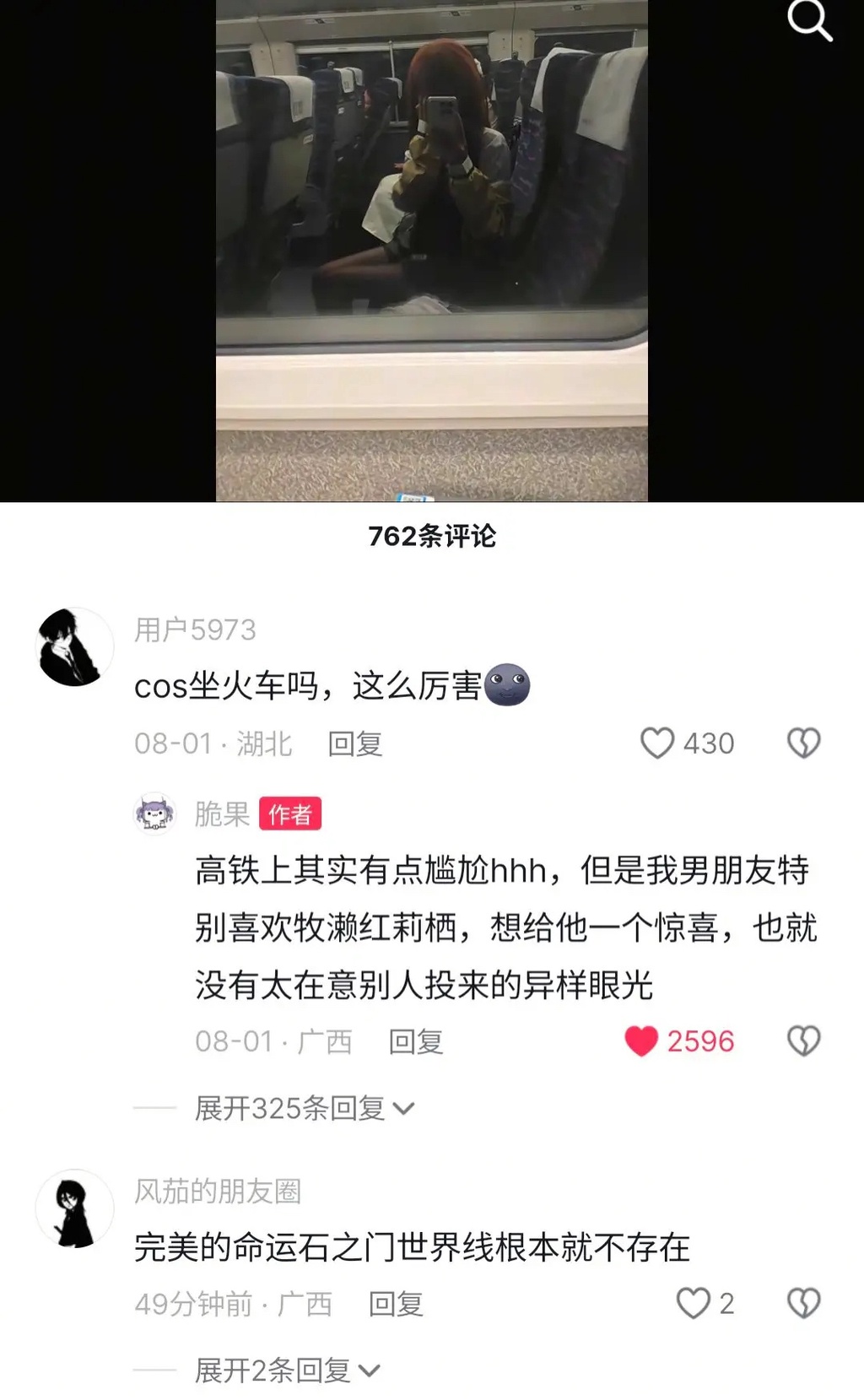Screen dimensions: 864x1400
Task: Expand 展开2条回复 replies
Action: pos(288,1370)
